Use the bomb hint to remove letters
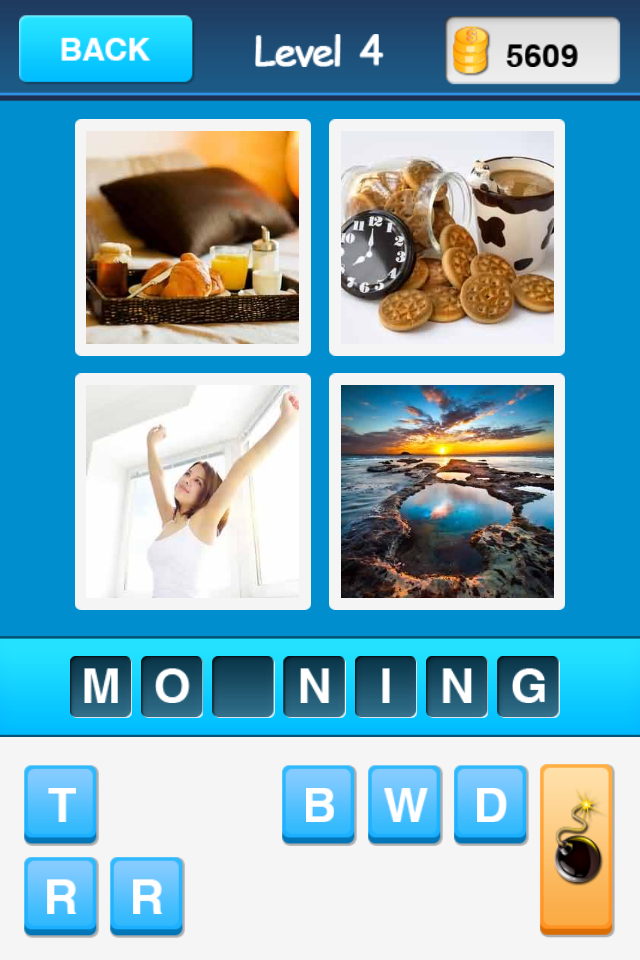Viewport: 640px width, 960px height. tap(577, 849)
